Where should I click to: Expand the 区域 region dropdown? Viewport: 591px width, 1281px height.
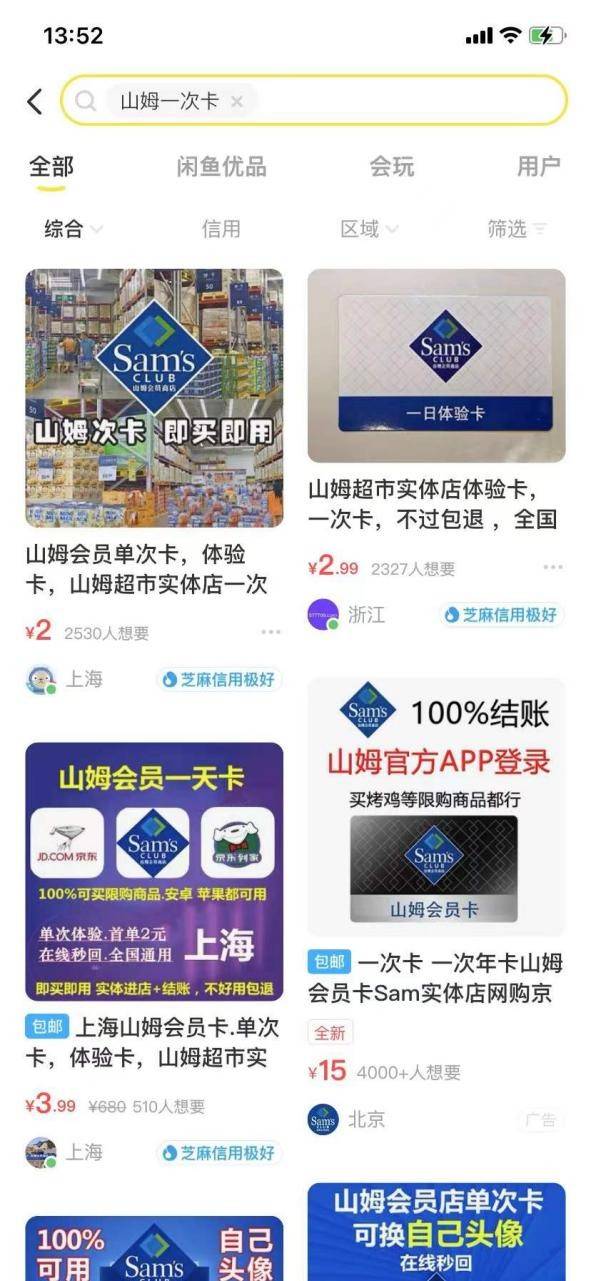(x=369, y=229)
